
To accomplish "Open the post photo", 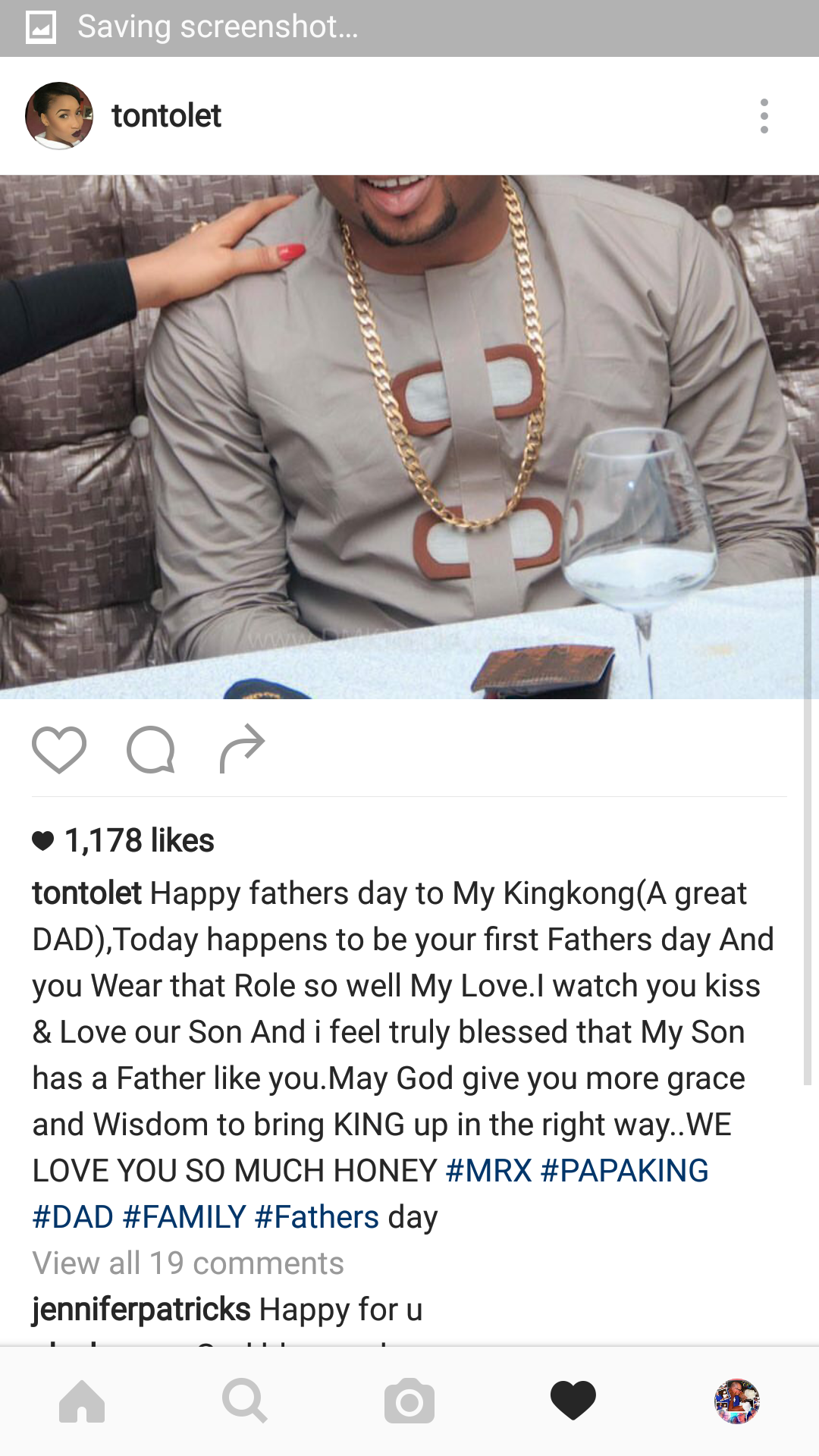I will click(x=409, y=437).
